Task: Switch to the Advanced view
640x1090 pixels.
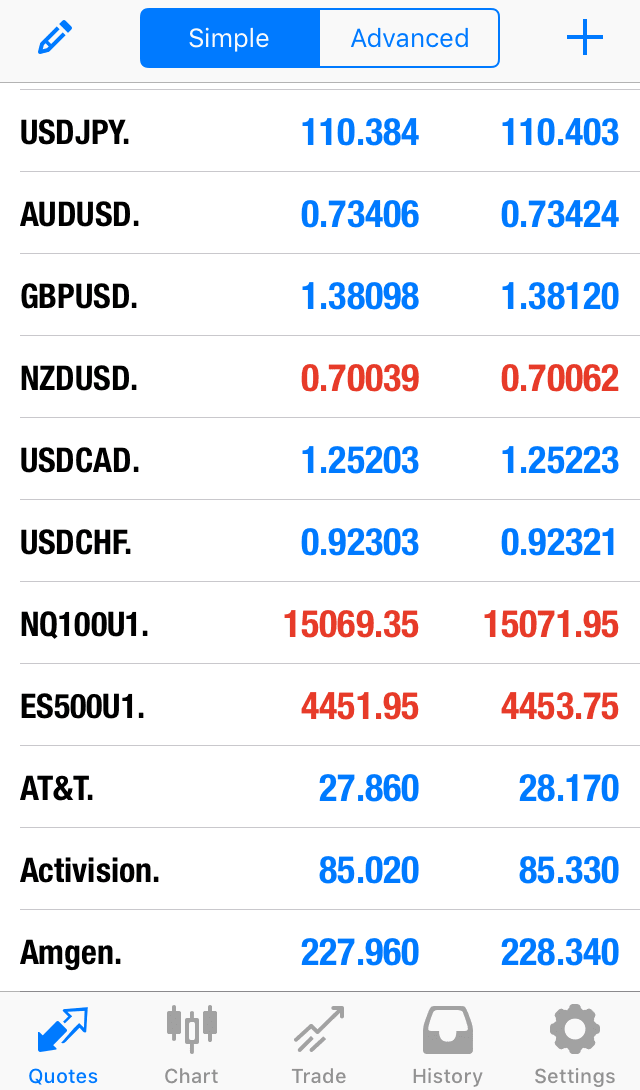Action: [409, 38]
